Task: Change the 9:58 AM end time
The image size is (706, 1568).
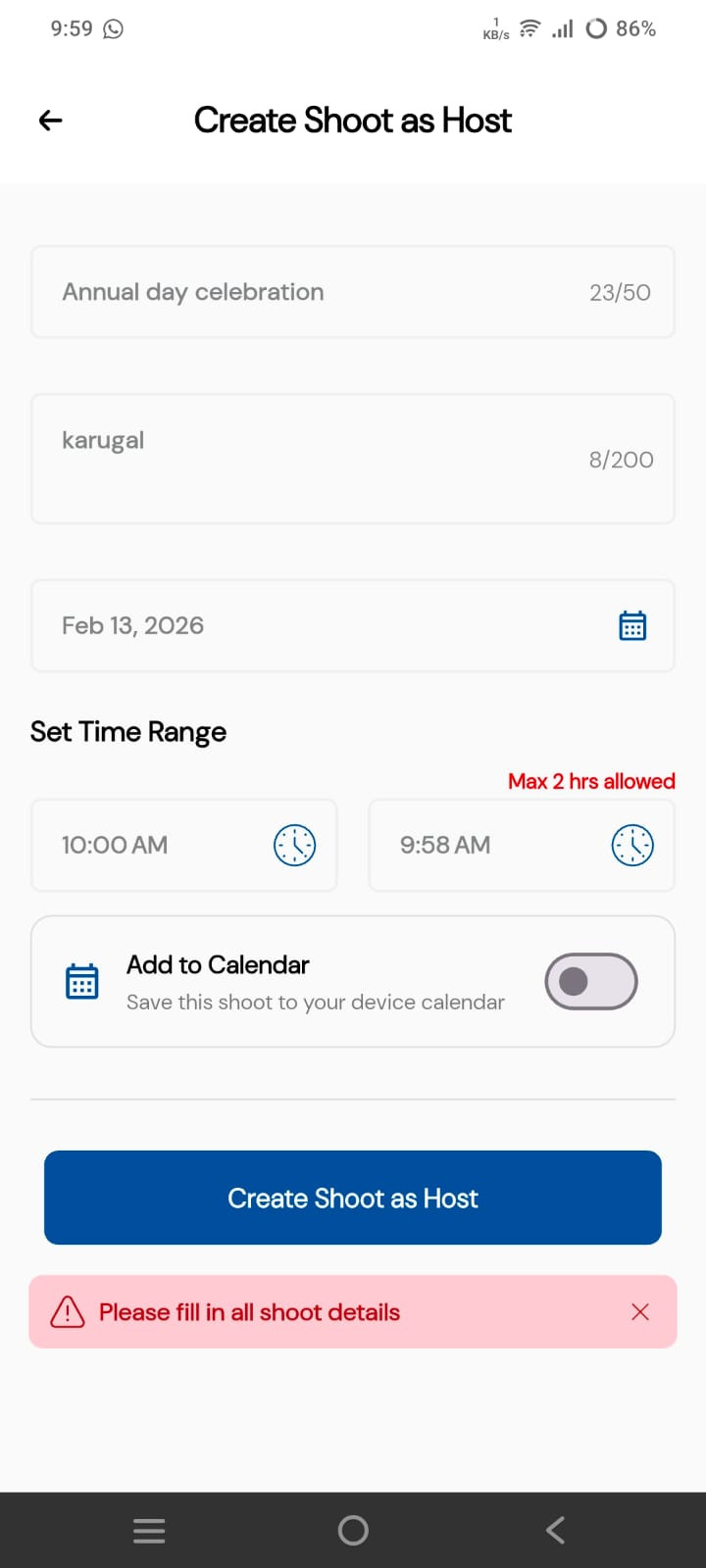Action: pos(521,845)
